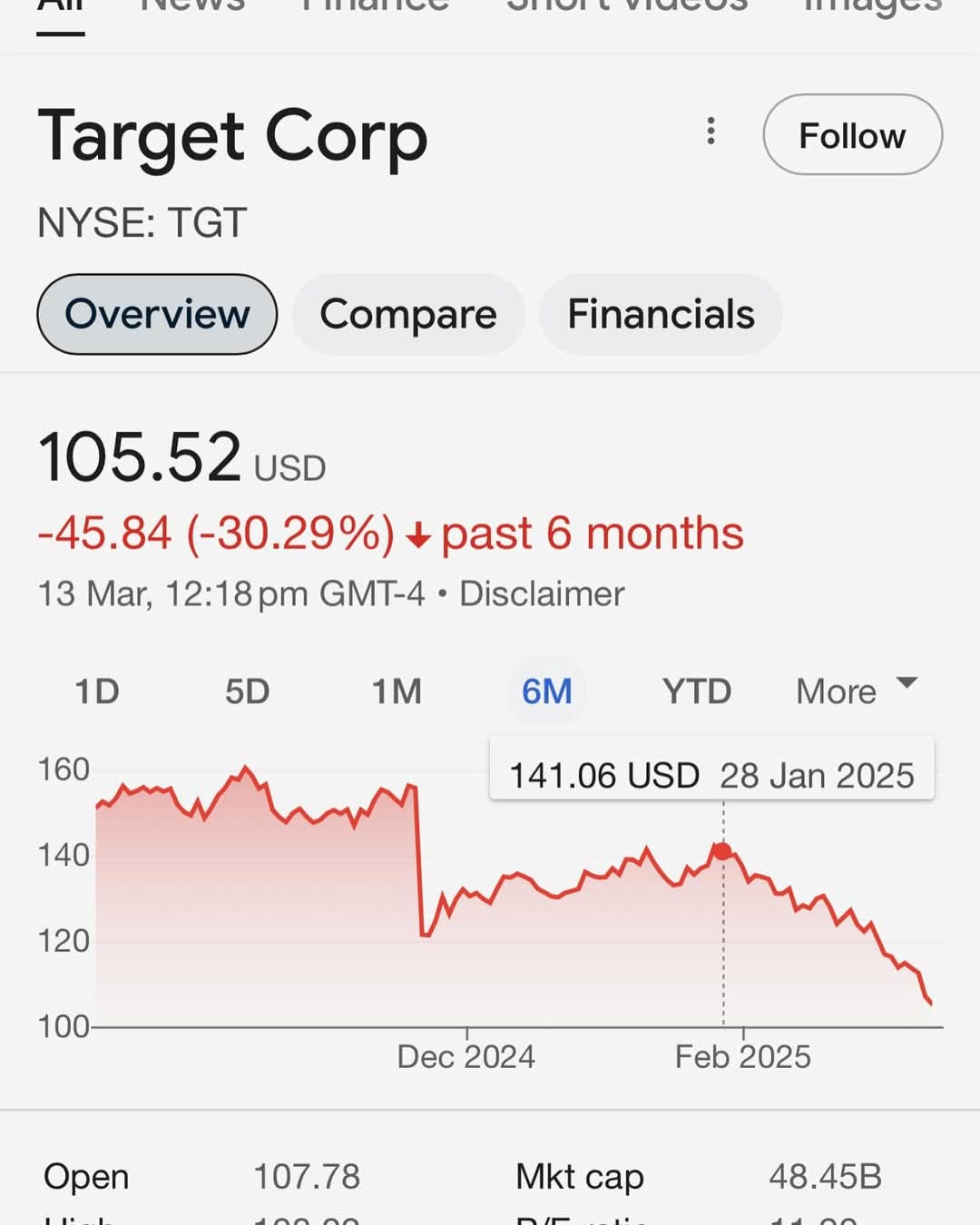Open the three-dot options for Target Corp

point(710,132)
